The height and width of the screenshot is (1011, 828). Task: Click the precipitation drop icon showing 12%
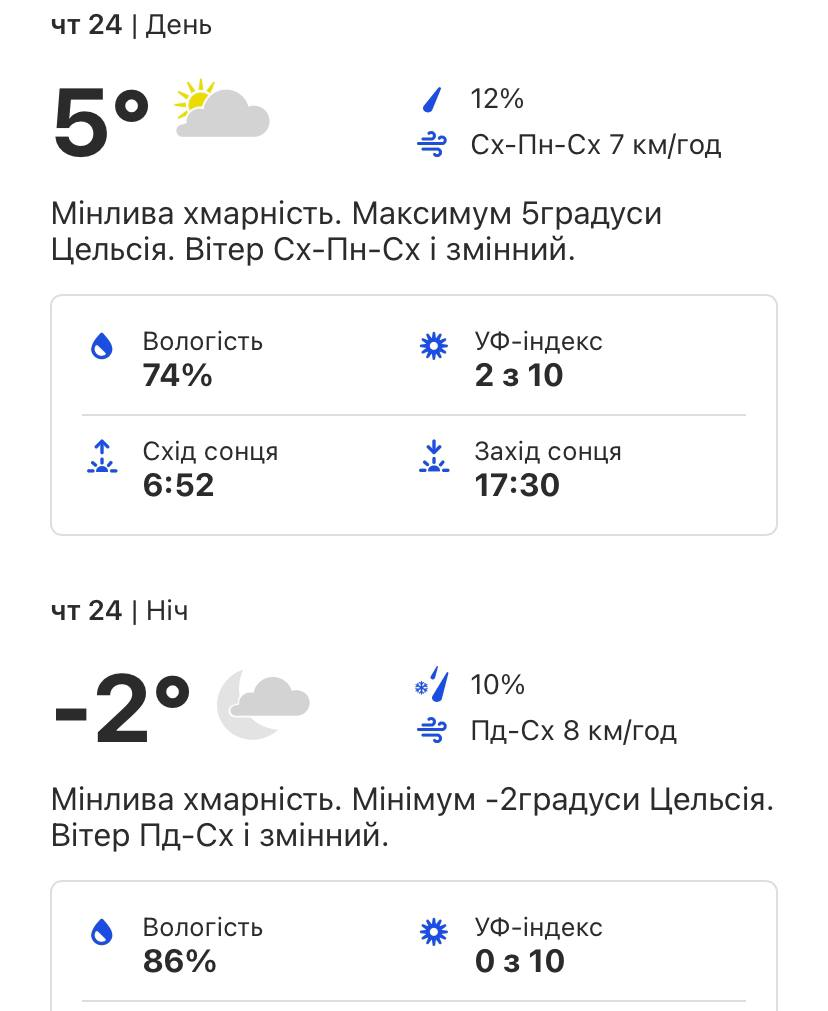tap(433, 98)
